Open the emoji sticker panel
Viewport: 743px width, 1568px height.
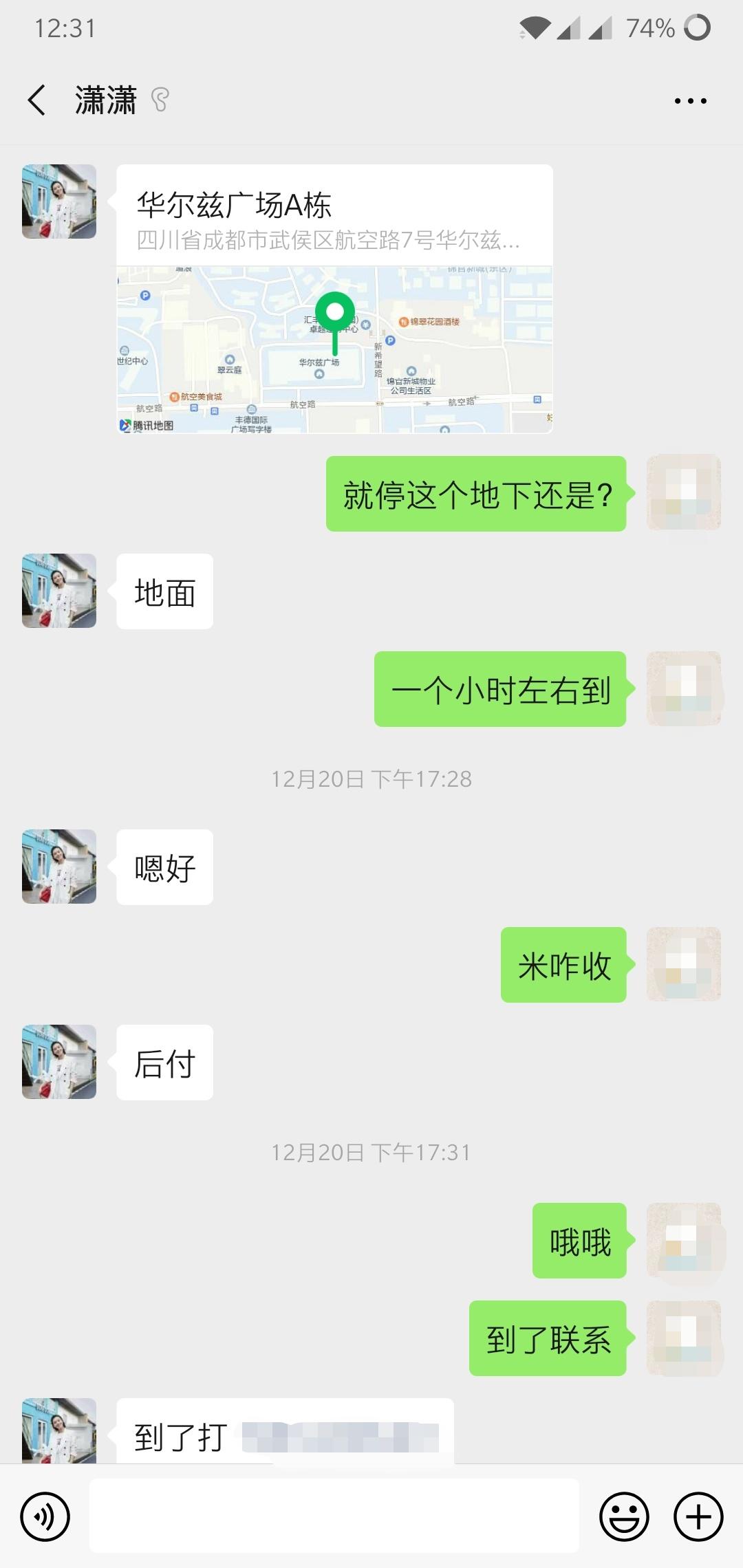[624, 1516]
